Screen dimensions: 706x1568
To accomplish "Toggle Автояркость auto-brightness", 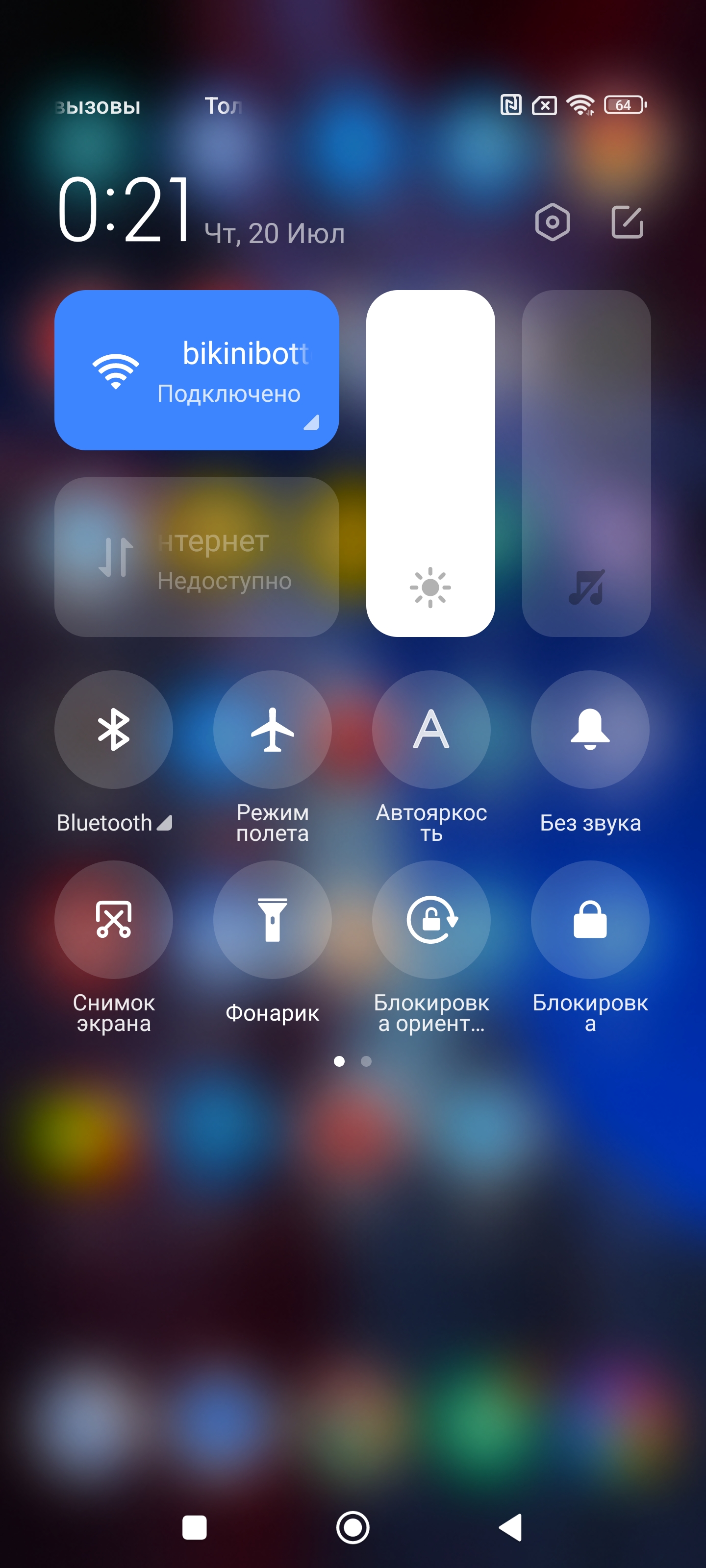I will 431,729.
